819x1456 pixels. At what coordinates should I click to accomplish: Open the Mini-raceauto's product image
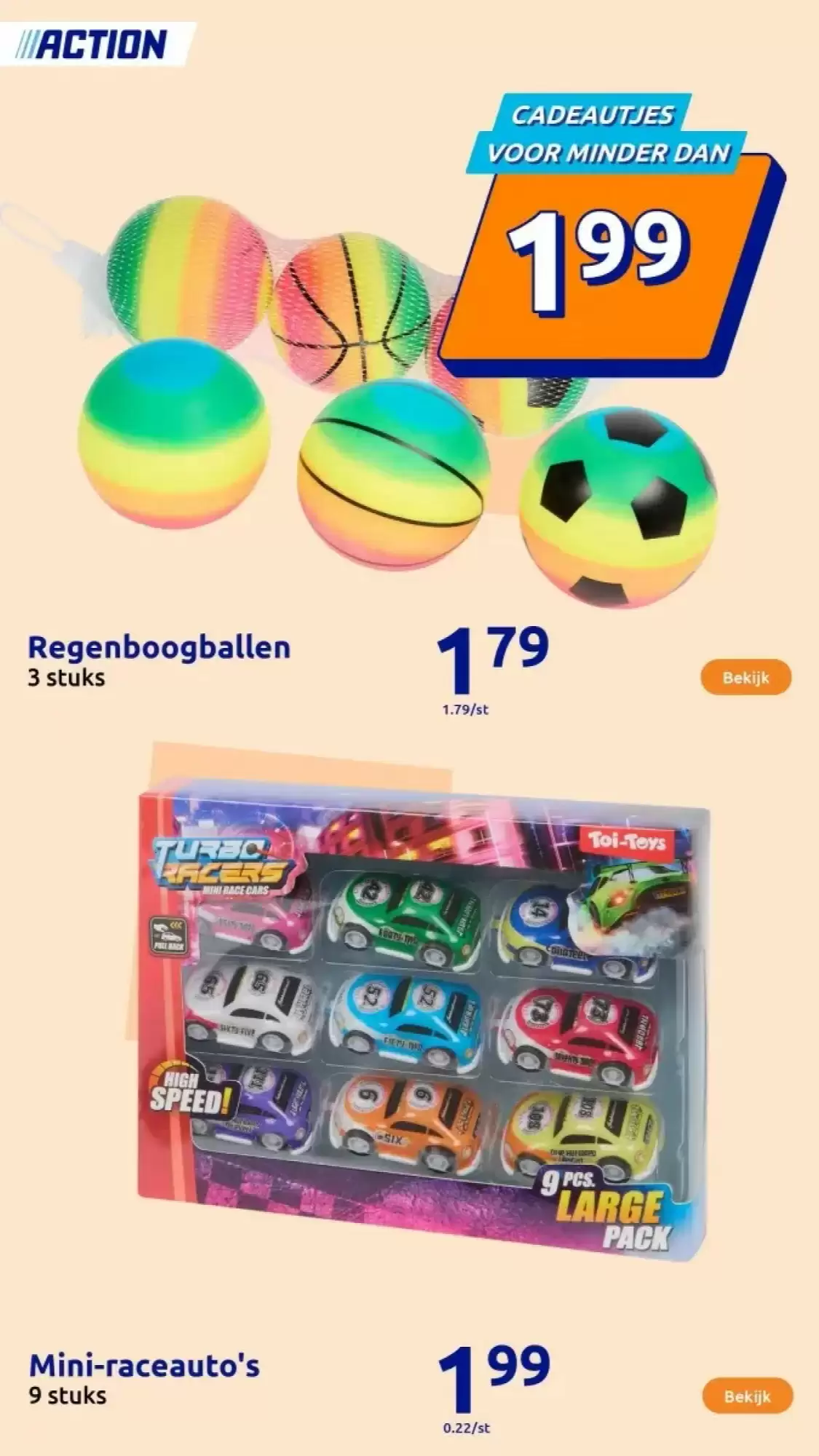[422, 1019]
